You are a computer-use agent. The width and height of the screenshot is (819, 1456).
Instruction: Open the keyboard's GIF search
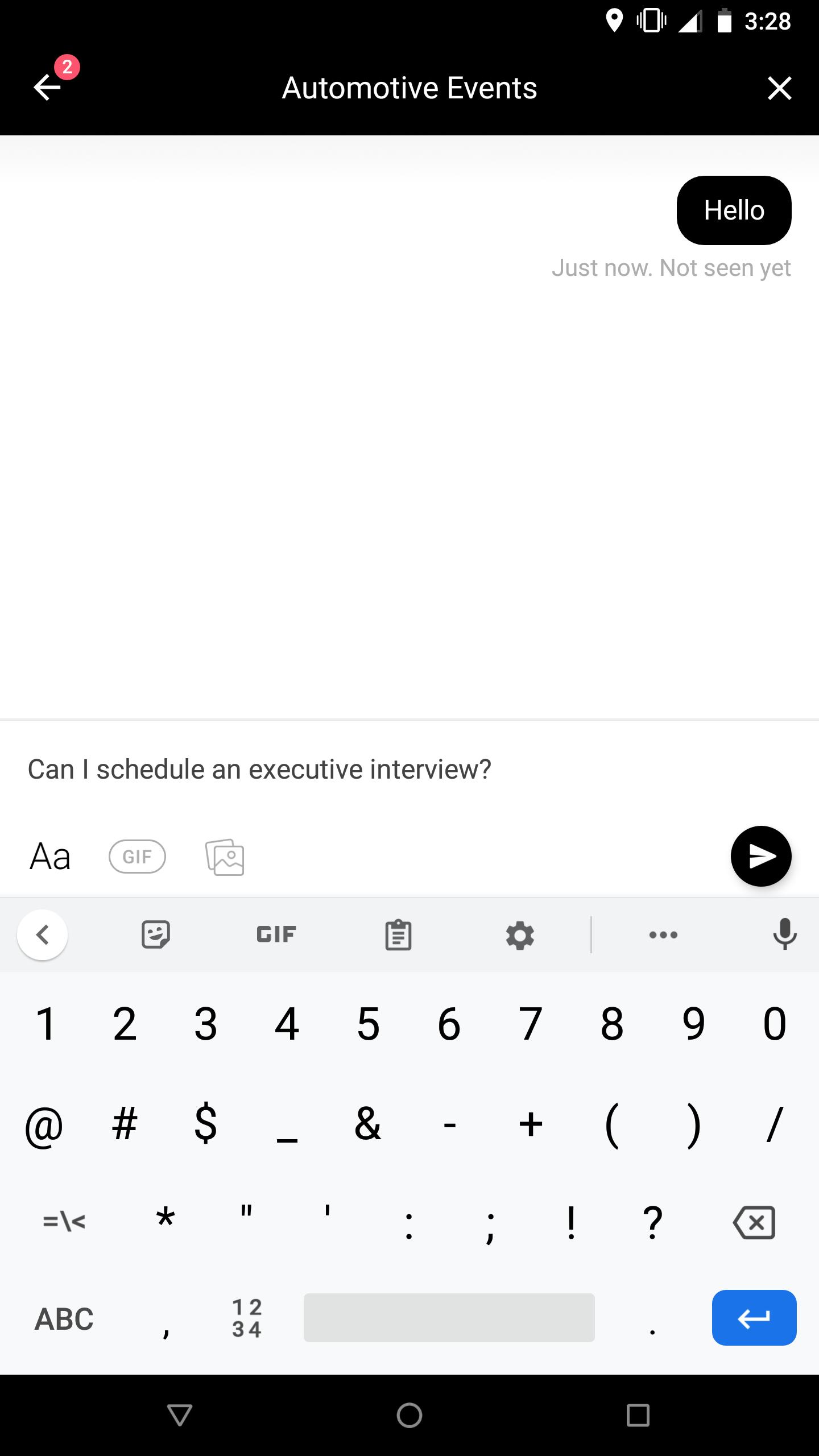[x=276, y=934]
